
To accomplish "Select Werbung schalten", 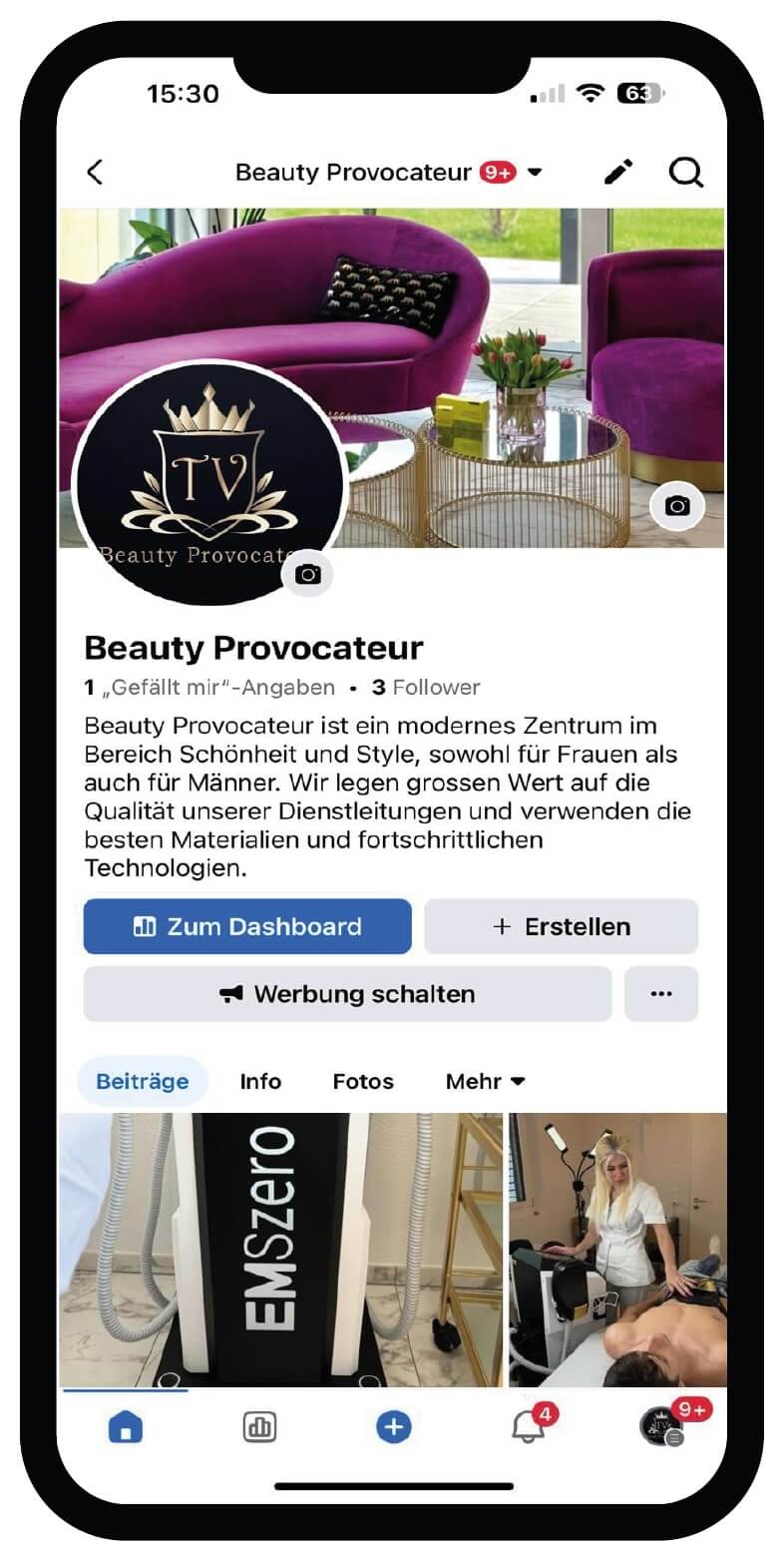I will (347, 994).
